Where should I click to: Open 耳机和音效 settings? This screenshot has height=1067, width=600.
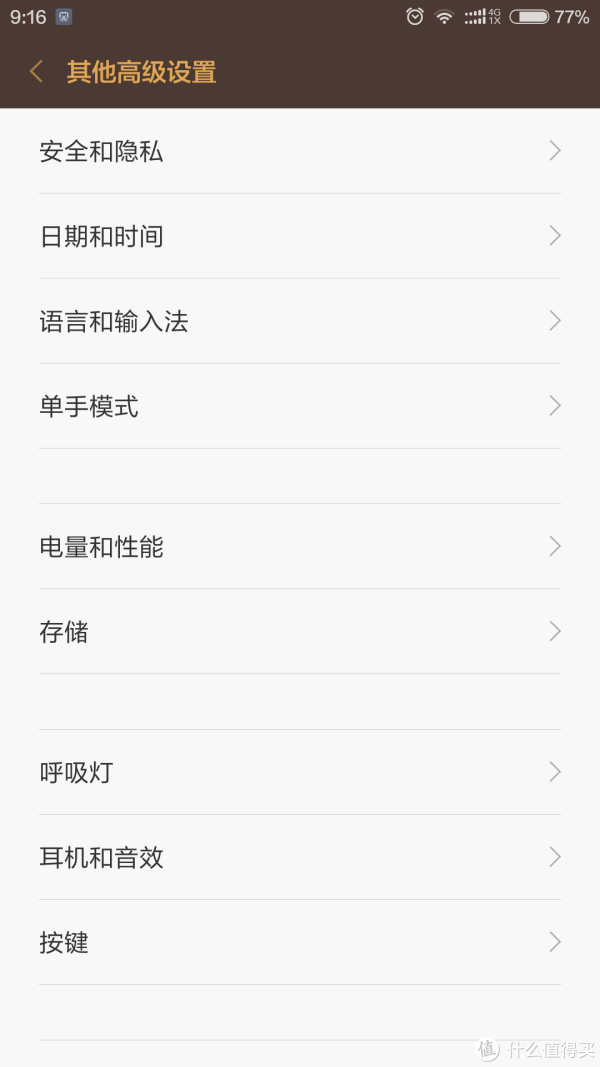coord(300,857)
